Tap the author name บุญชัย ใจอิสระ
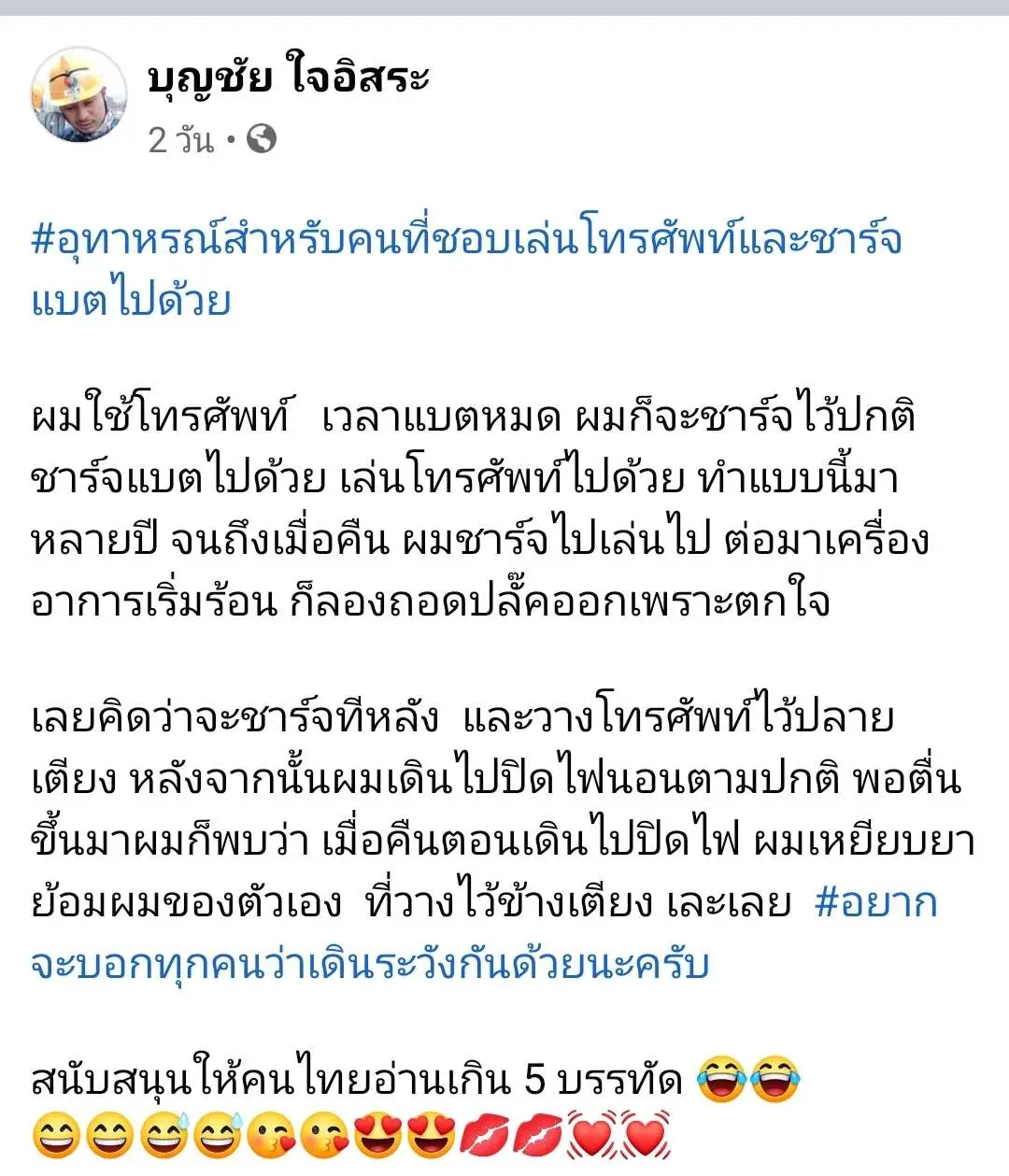Image resolution: width=1009 pixels, height=1176 pixels. pos(288,77)
